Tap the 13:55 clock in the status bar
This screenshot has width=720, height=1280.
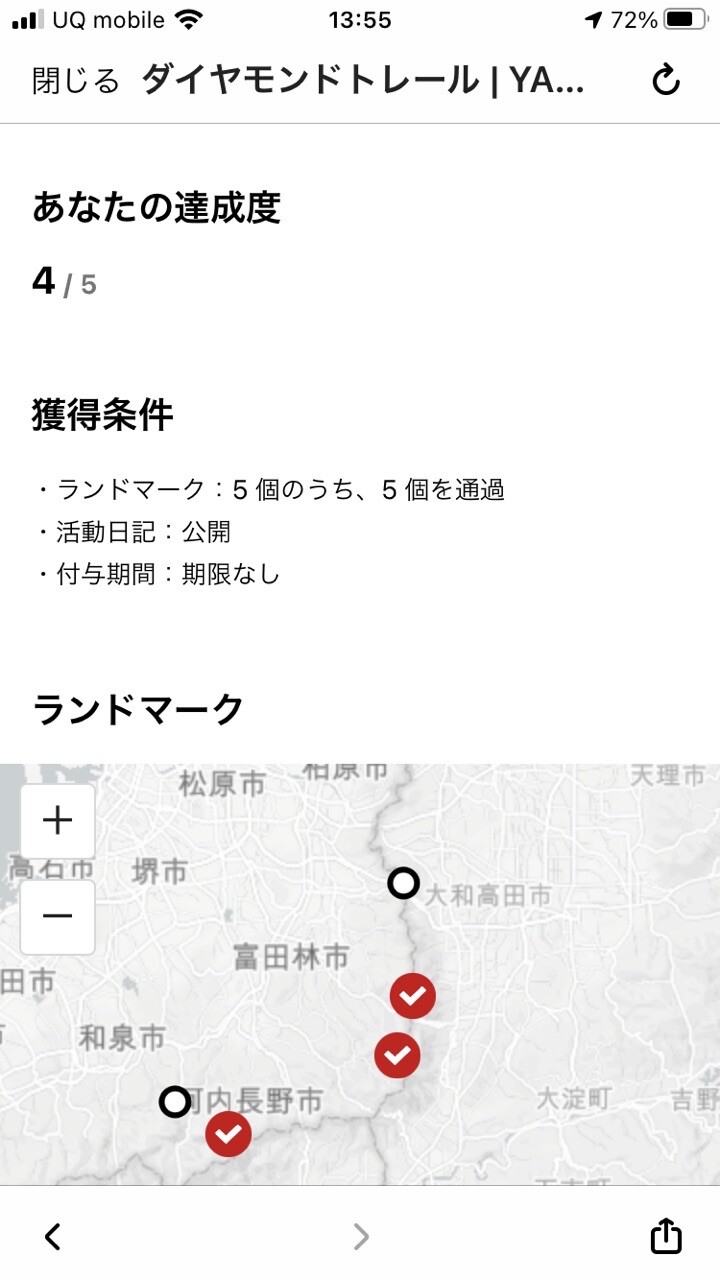coord(360,18)
